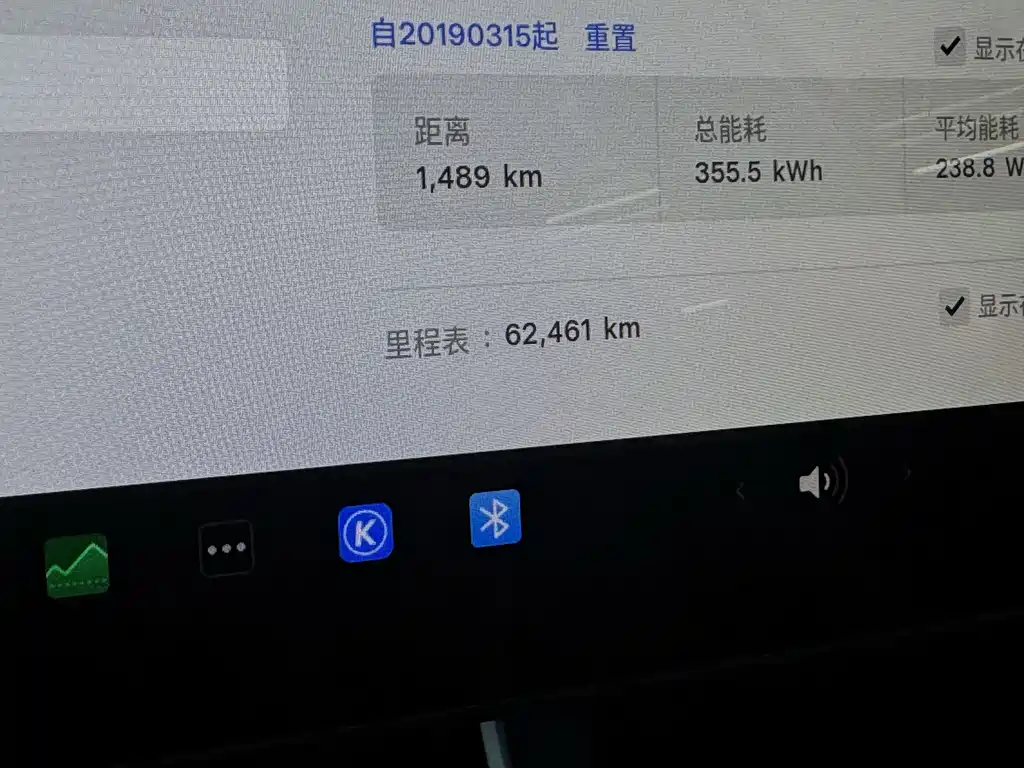The height and width of the screenshot is (768, 1024).
Task: Tap 重置 to reset the trip since 20190315
Action: [x=610, y=38]
